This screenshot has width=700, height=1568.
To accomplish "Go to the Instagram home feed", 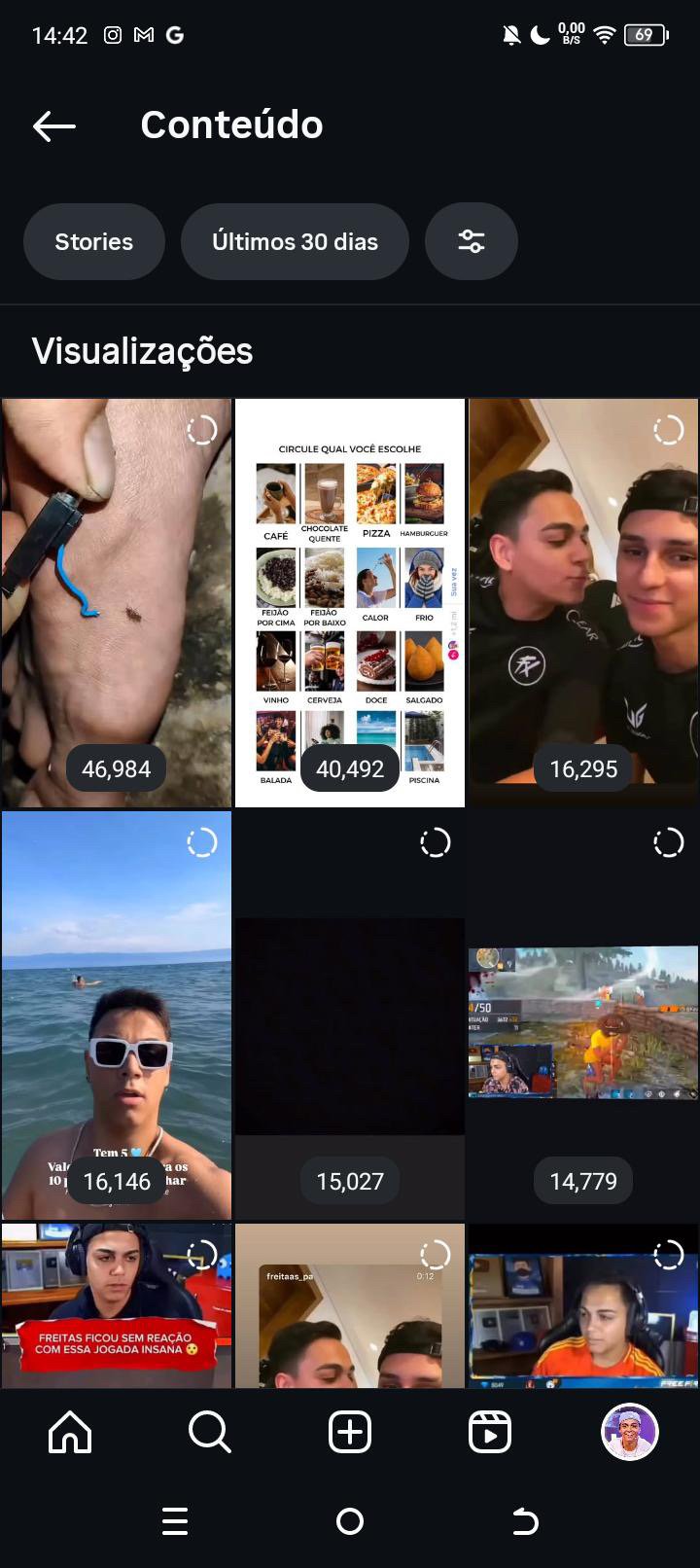I will pyautogui.click(x=70, y=1432).
